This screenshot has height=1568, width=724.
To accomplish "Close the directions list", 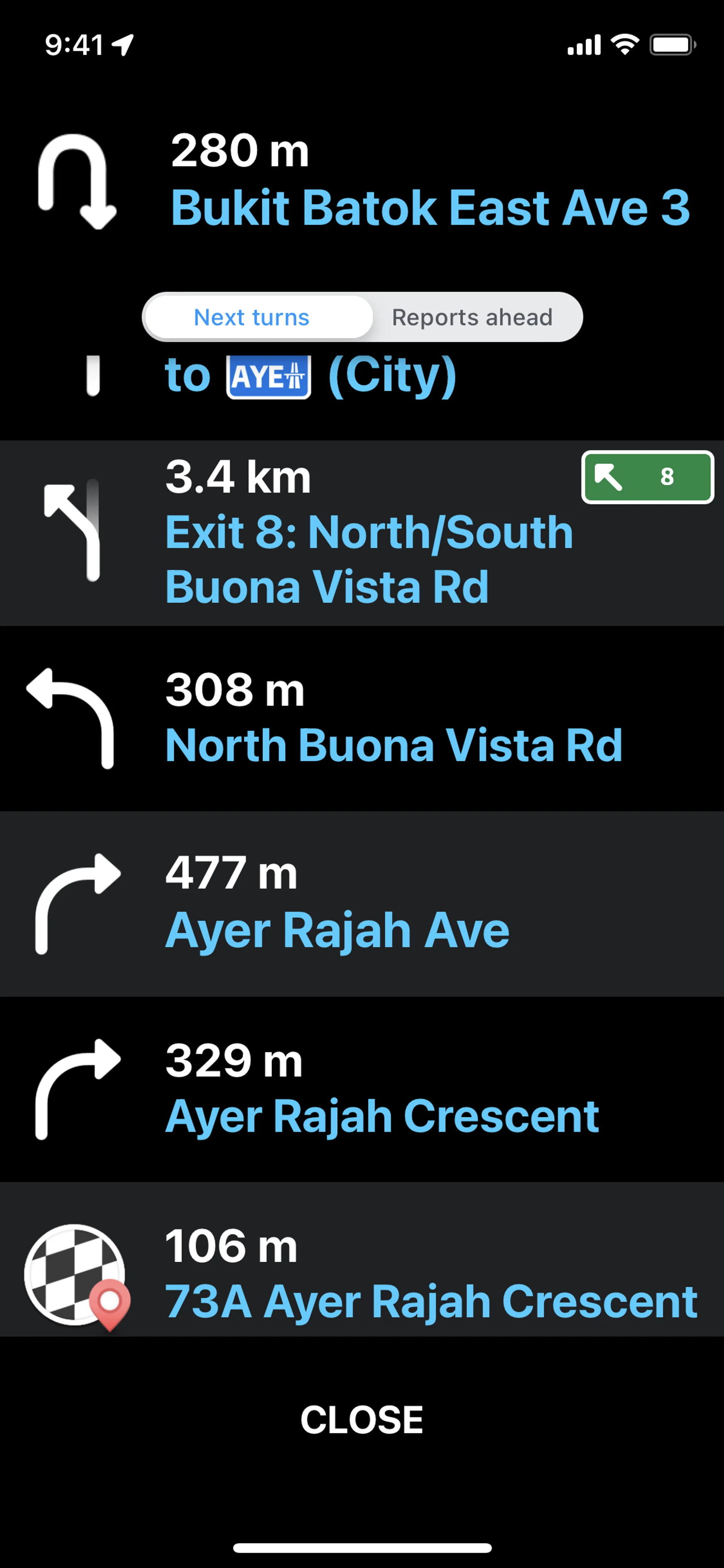I will tap(361, 1420).
